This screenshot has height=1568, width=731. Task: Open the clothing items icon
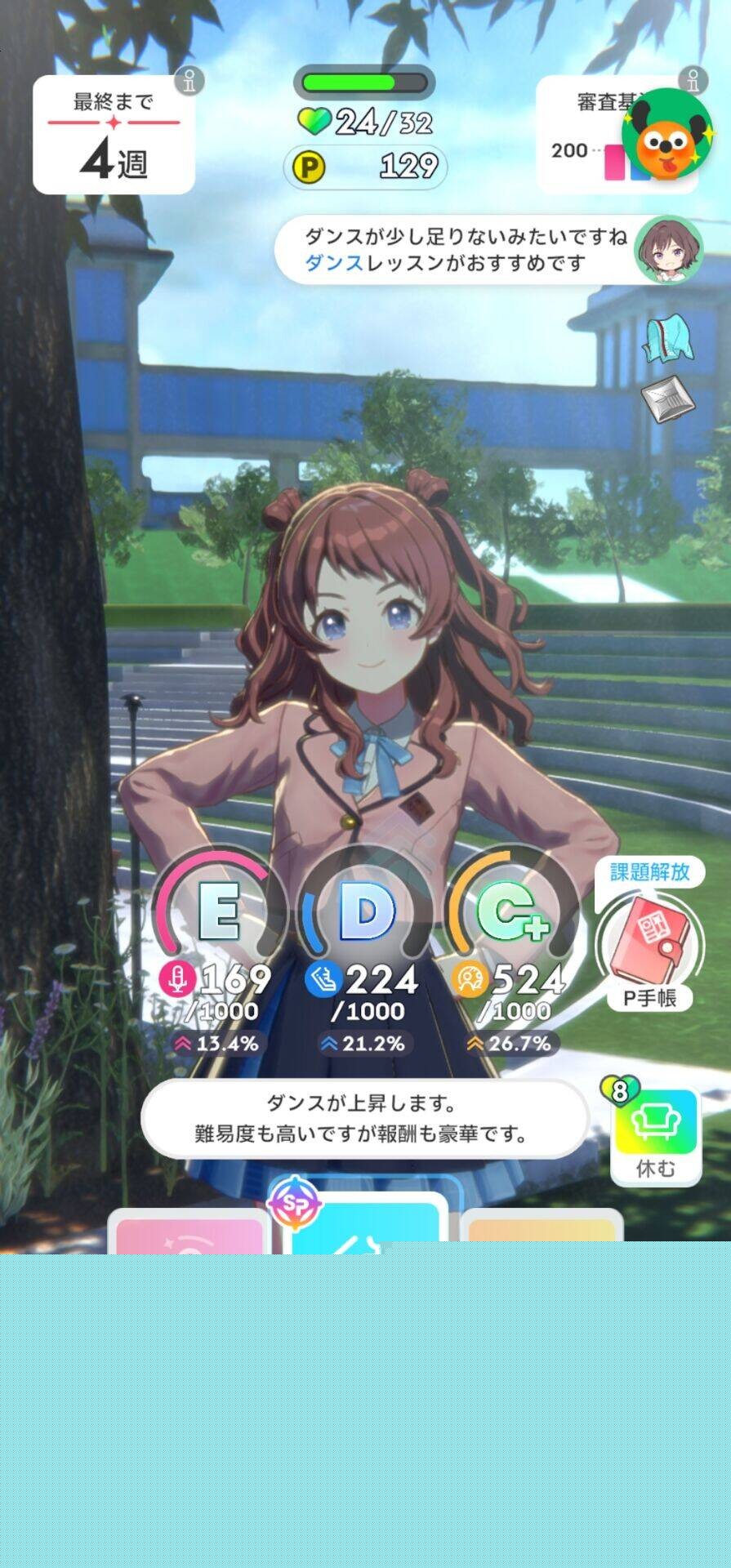pos(669,339)
